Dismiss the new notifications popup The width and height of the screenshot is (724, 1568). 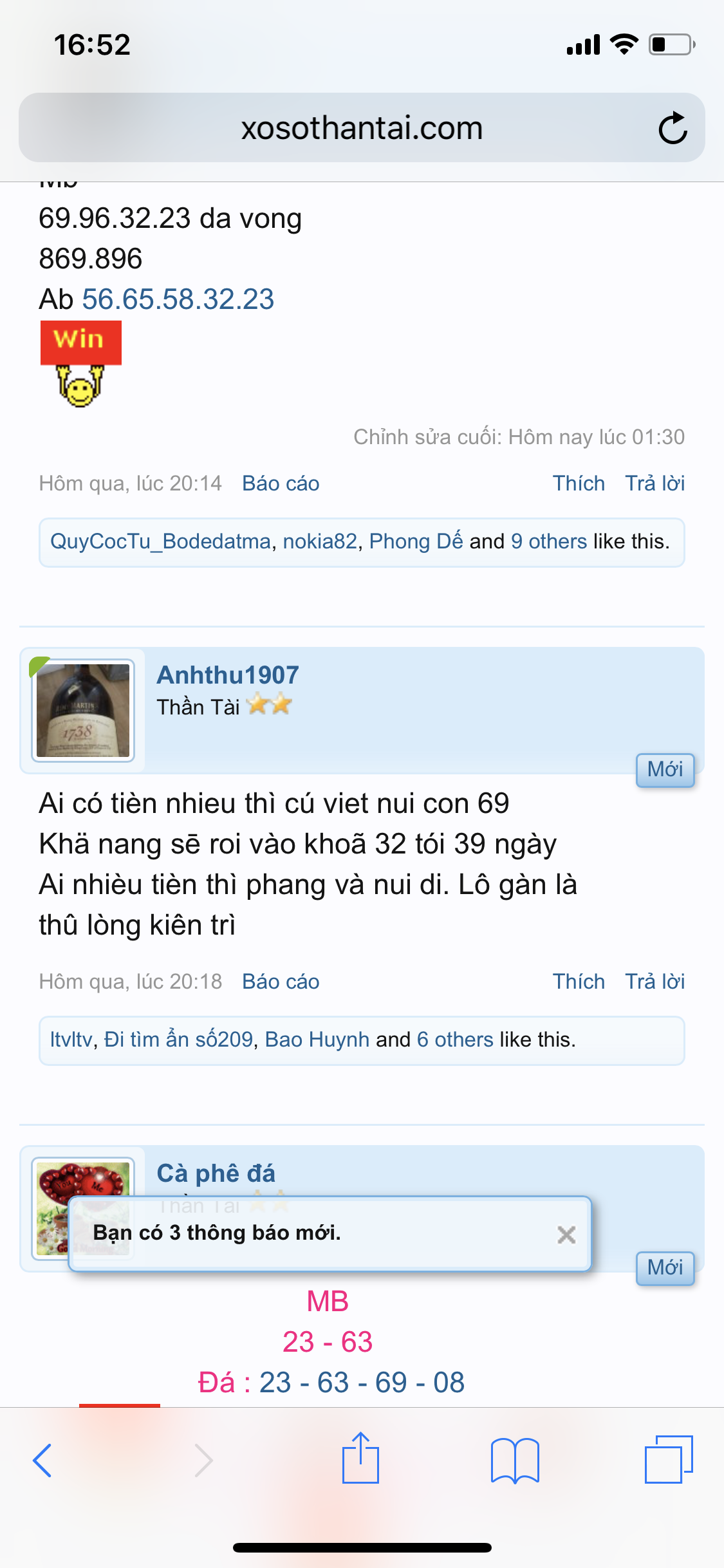click(x=566, y=1235)
